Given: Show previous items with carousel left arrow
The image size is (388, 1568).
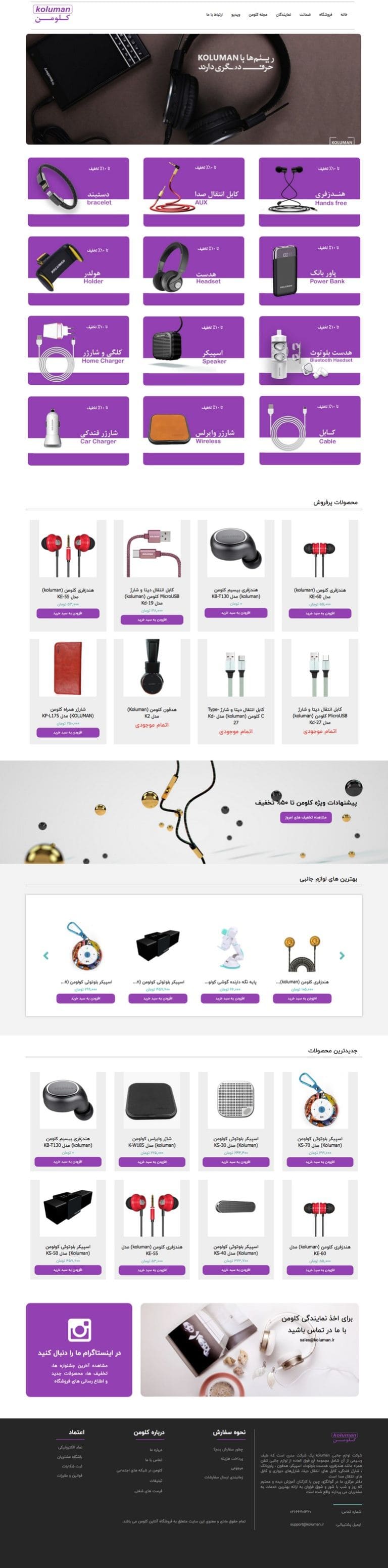Looking at the screenshot, I should 46,956.
